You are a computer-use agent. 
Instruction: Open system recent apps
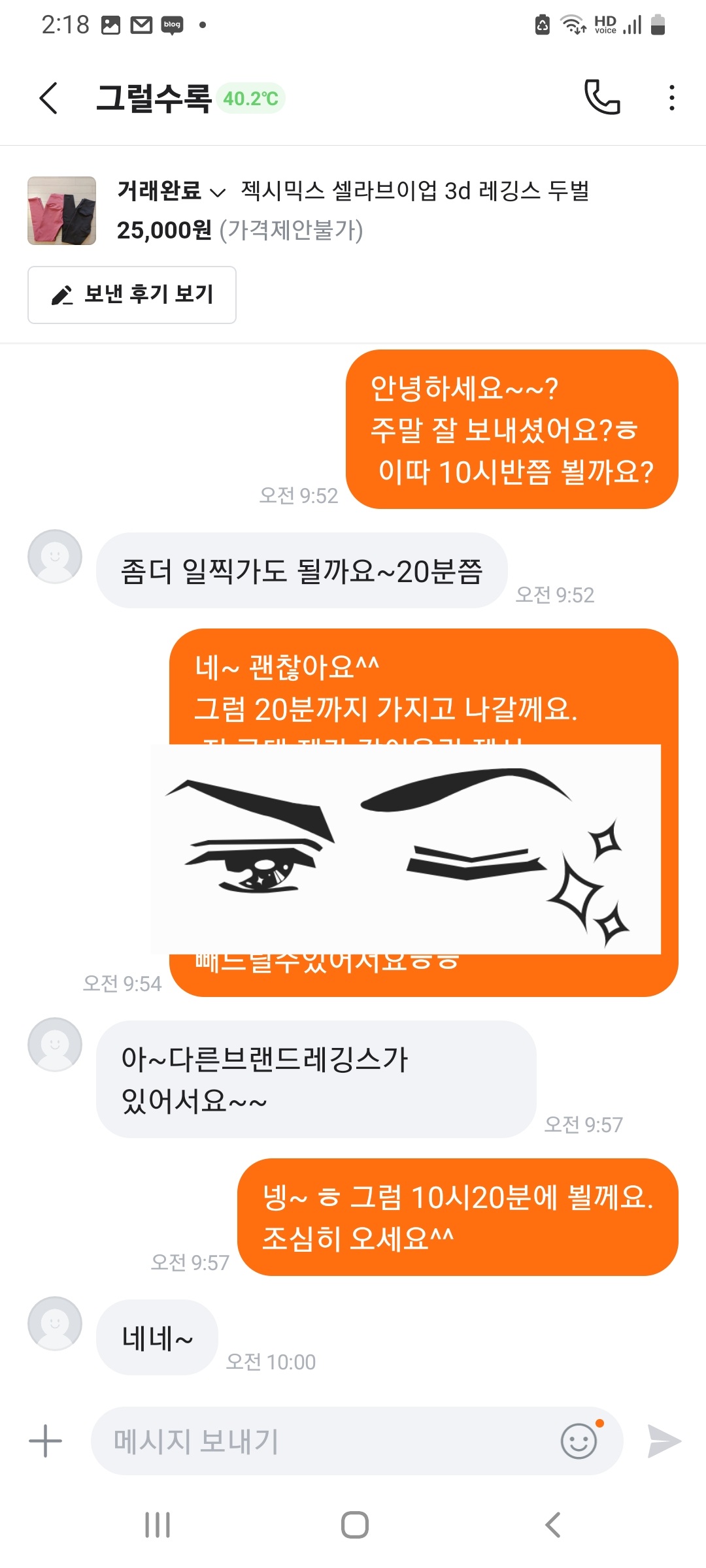(x=158, y=1525)
